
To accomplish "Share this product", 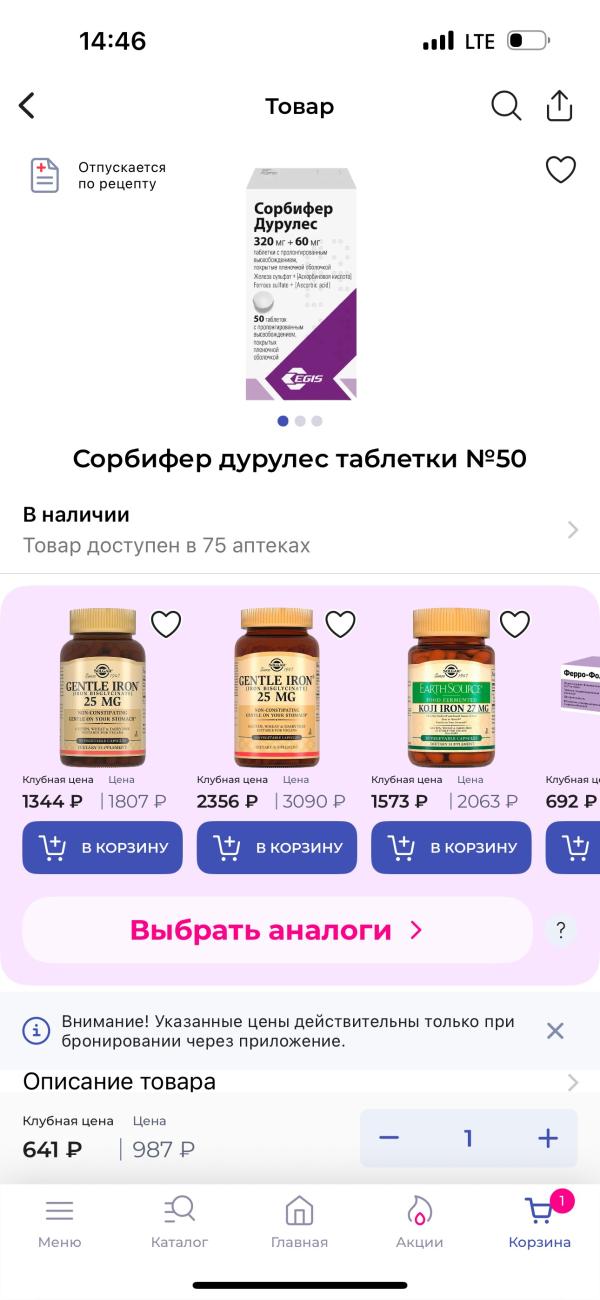I will (559, 106).
